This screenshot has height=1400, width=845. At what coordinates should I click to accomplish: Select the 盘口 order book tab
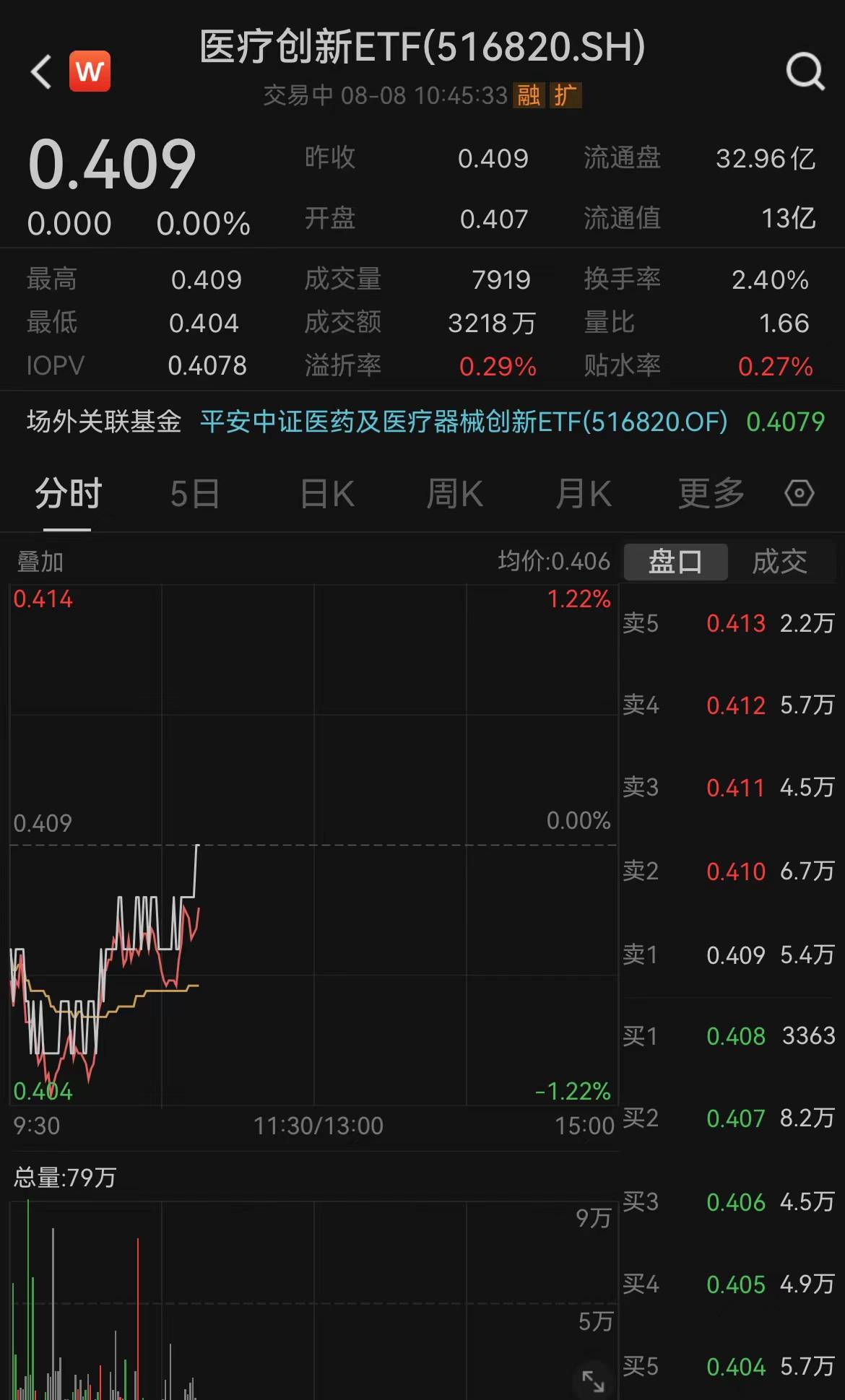pos(676,561)
